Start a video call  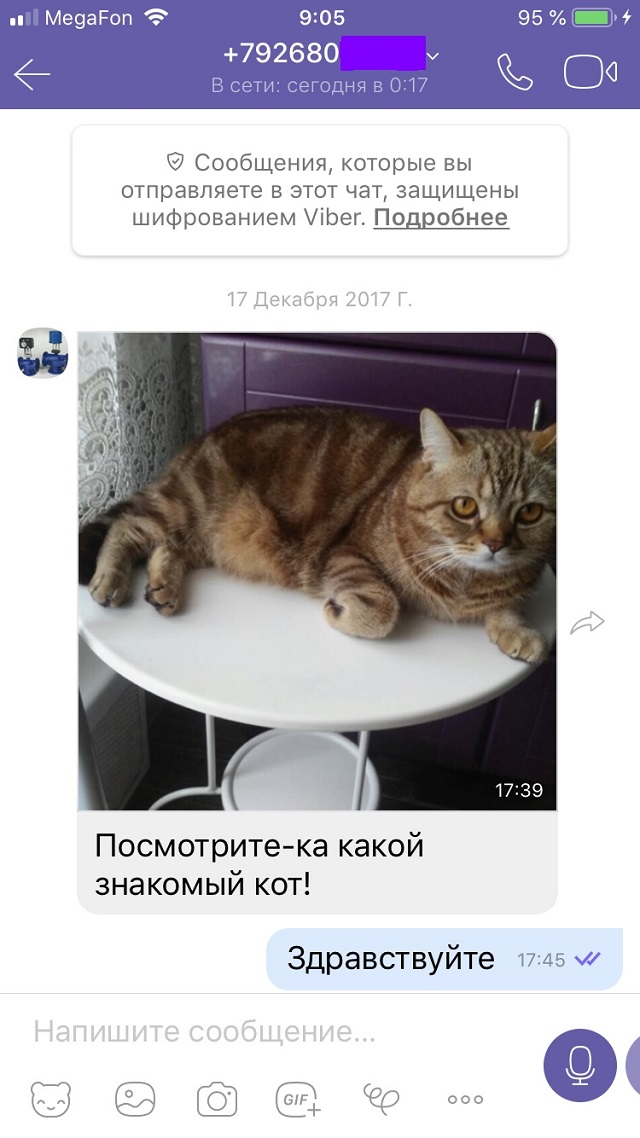point(591,72)
